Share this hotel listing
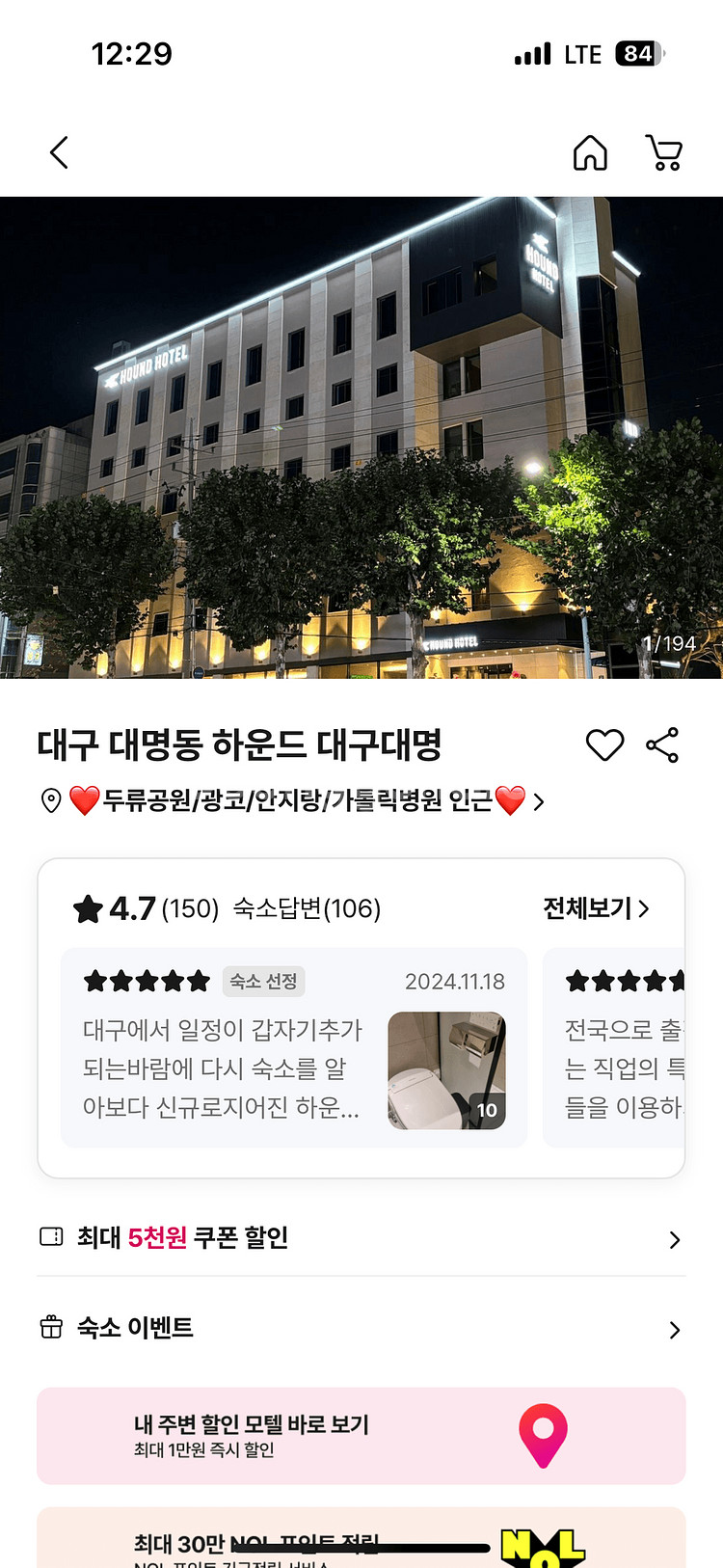Image resolution: width=723 pixels, height=1568 pixels. pyautogui.click(x=662, y=744)
